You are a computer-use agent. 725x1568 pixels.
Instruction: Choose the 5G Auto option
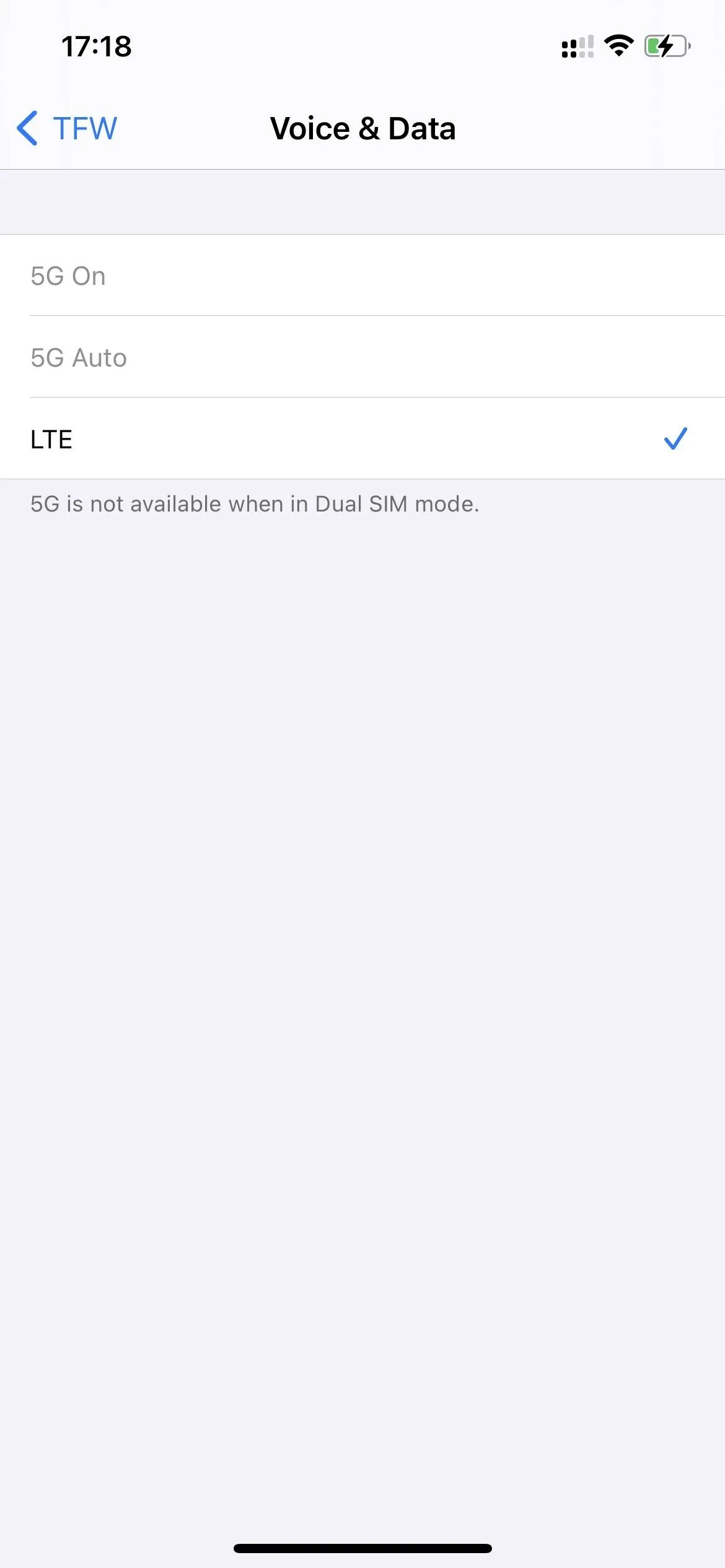(362, 357)
